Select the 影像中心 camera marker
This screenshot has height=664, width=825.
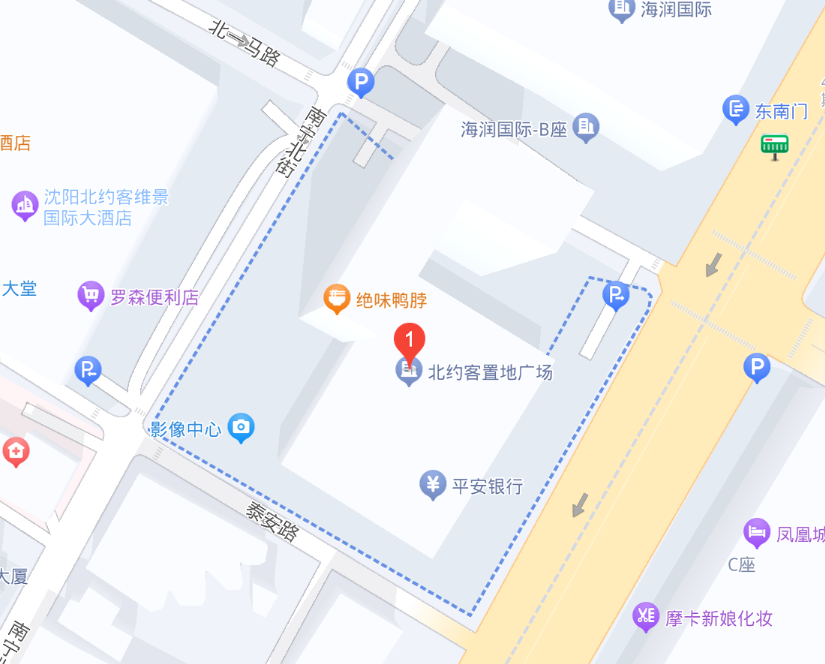pos(241,429)
